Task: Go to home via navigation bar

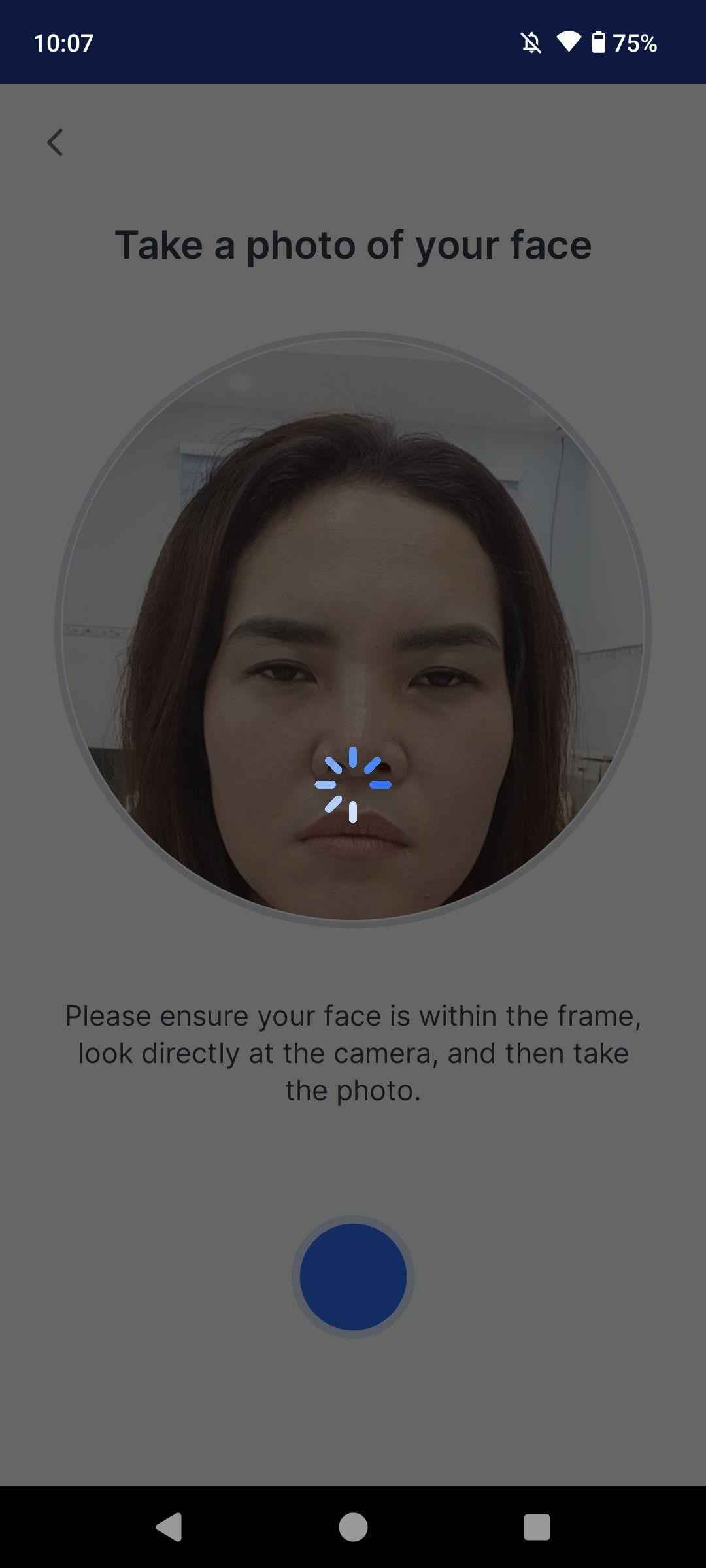Action: tap(353, 1527)
